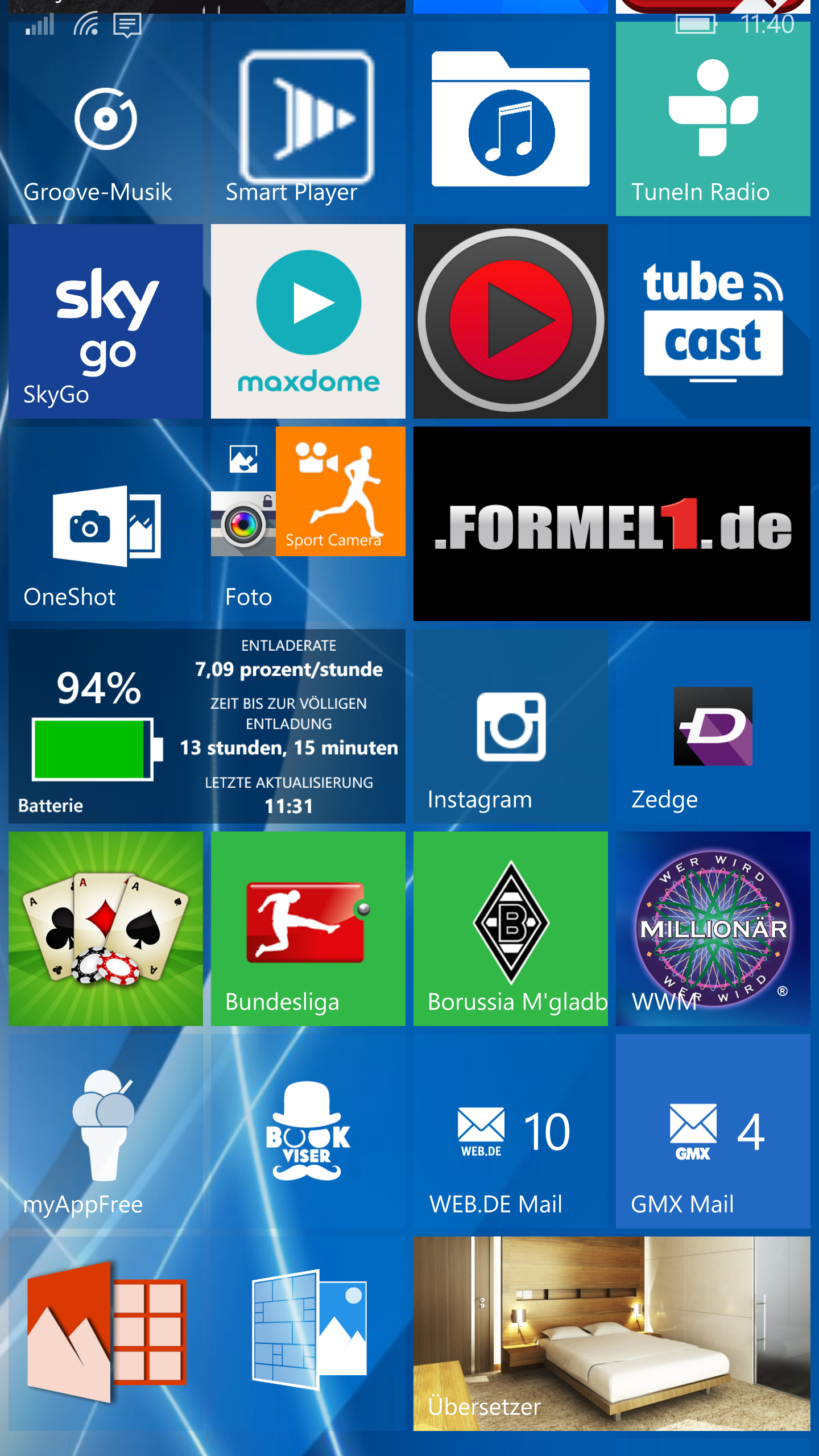Launch the Bookviser app

pyautogui.click(x=308, y=1131)
